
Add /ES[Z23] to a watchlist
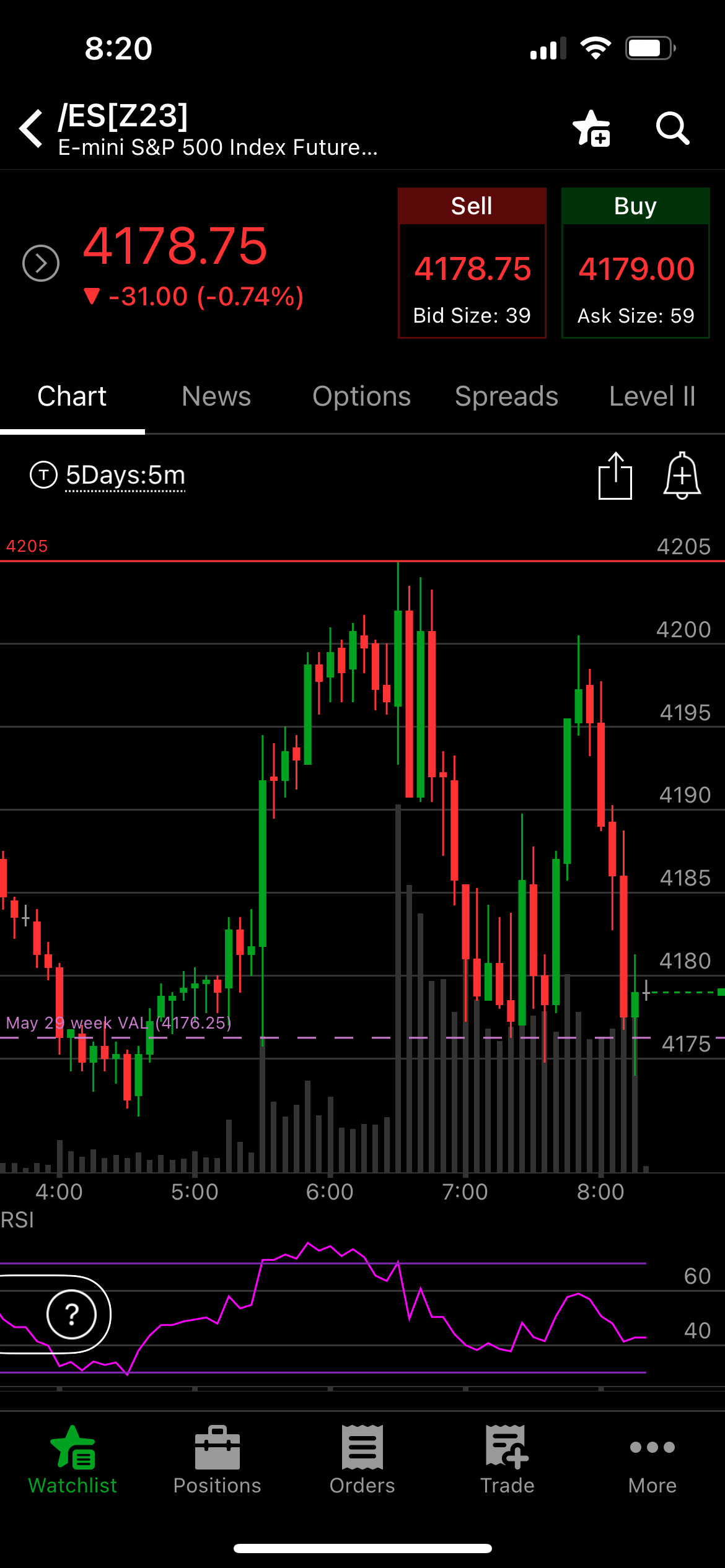592,129
